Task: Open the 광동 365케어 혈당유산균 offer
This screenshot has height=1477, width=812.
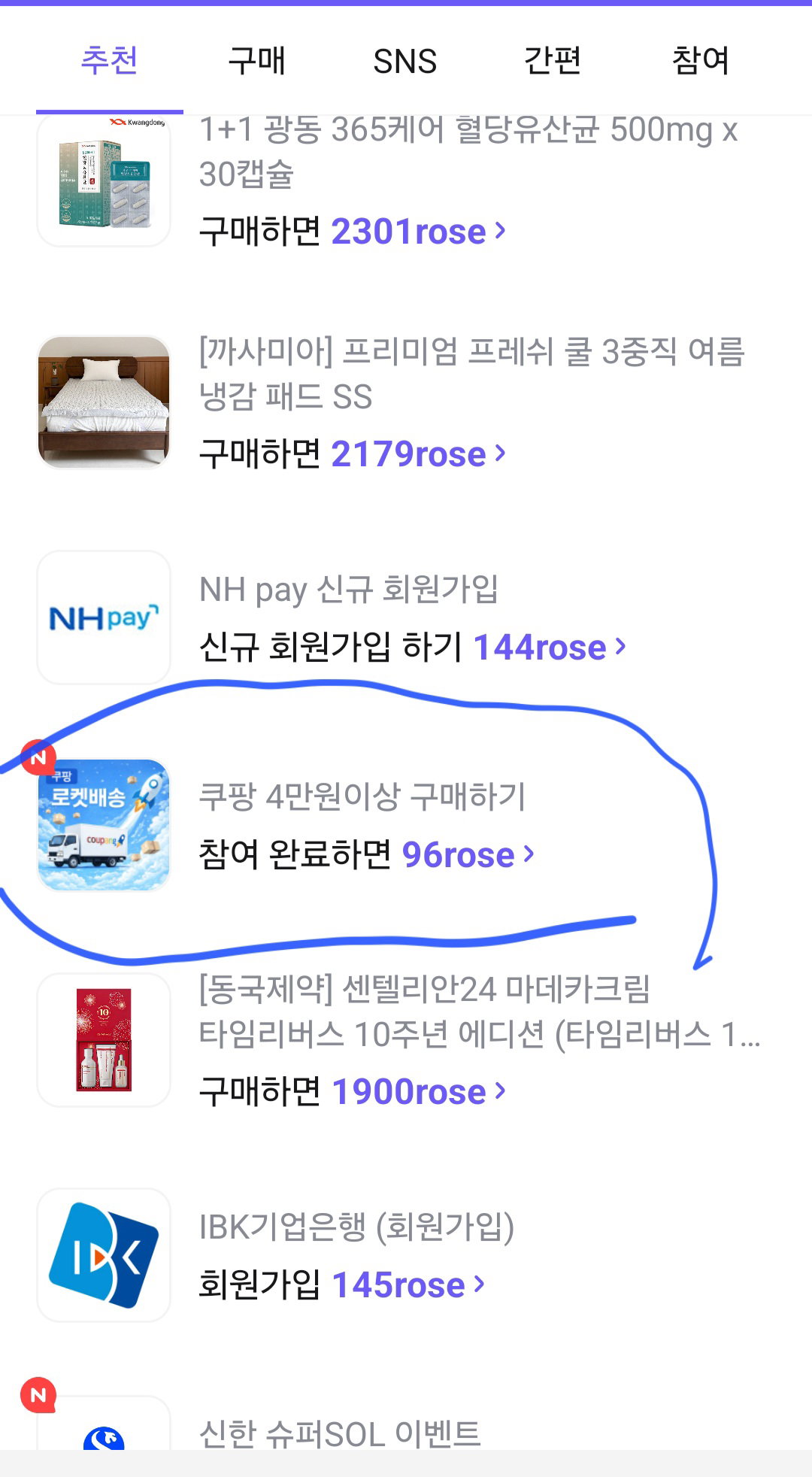Action: pyautogui.click(x=406, y=182)
